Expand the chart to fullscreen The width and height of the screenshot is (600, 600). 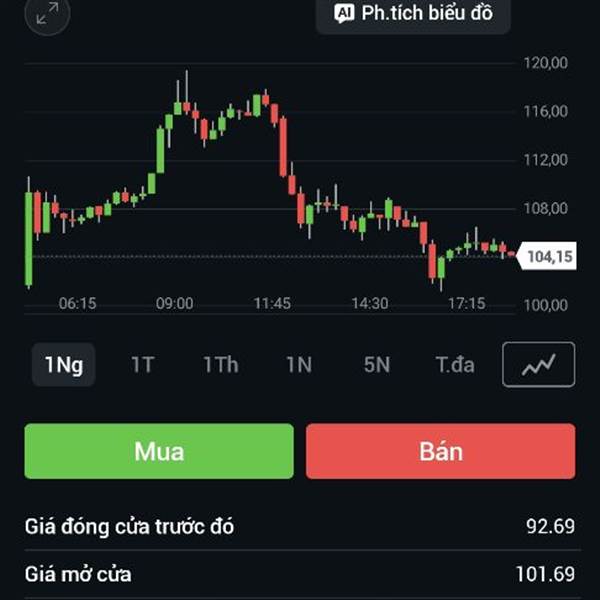(x=47, y=14)
